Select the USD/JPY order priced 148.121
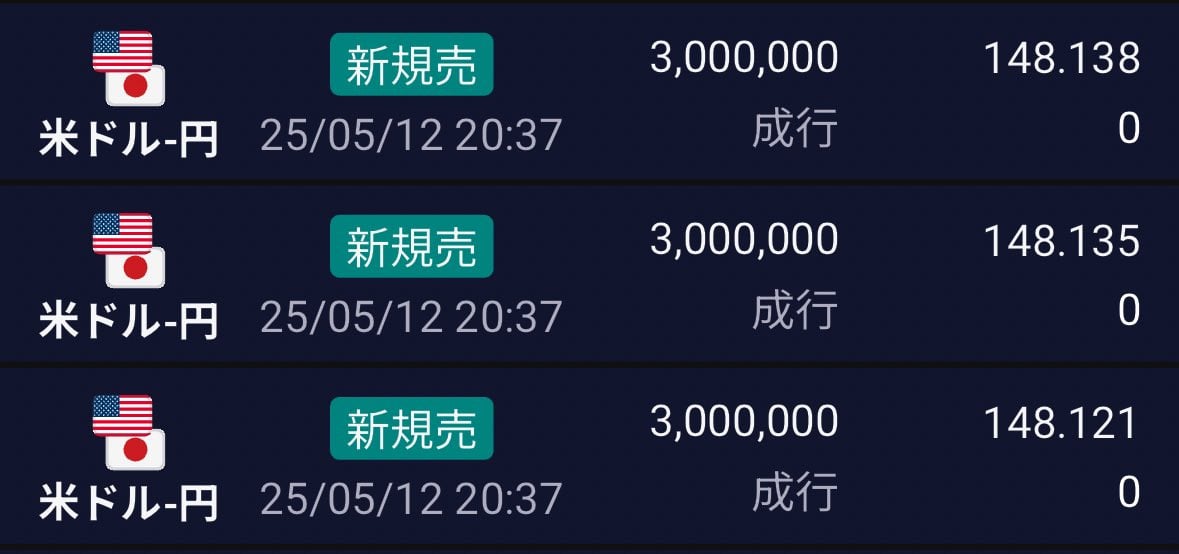 (x=589, y=457)
